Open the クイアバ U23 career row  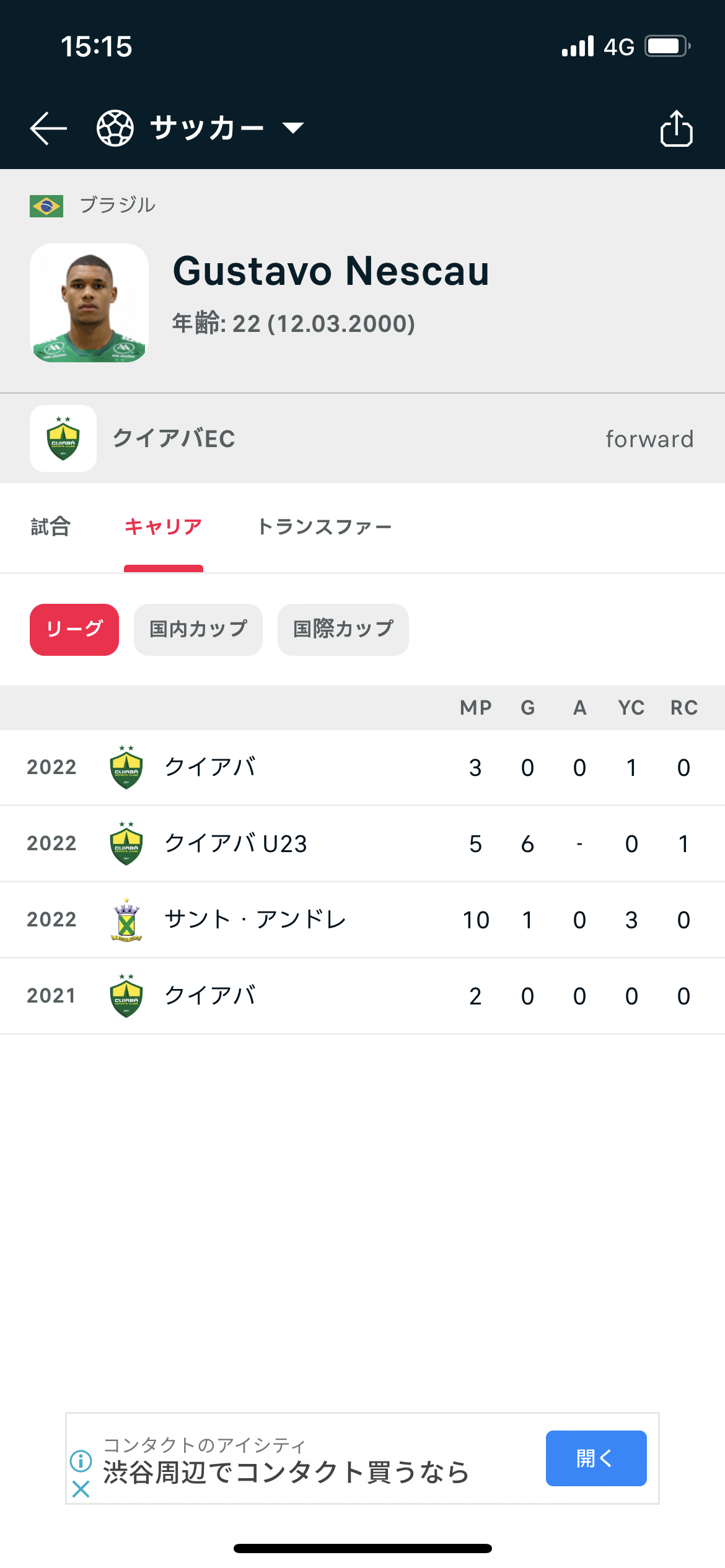click(362, 843)
